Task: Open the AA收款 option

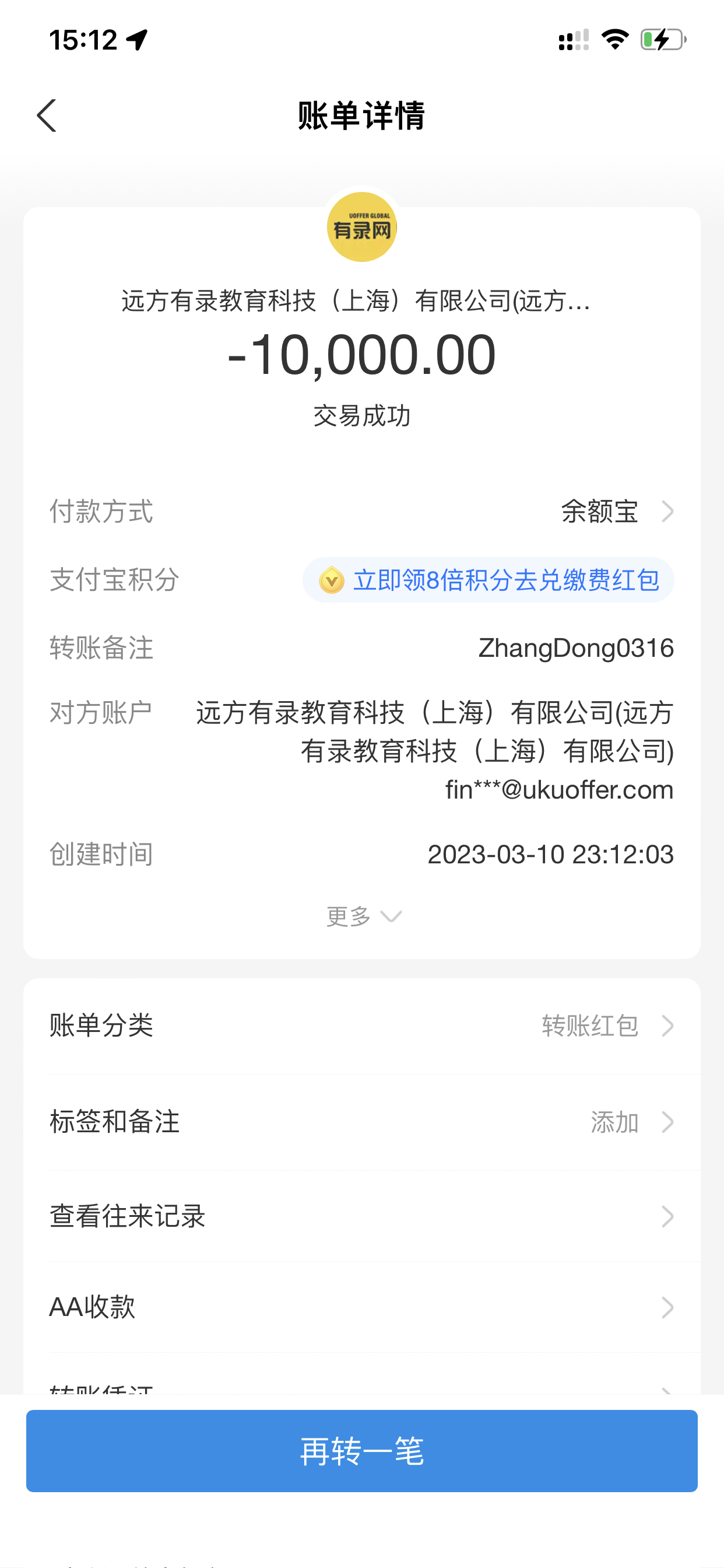Action: tap(361, 1307)
